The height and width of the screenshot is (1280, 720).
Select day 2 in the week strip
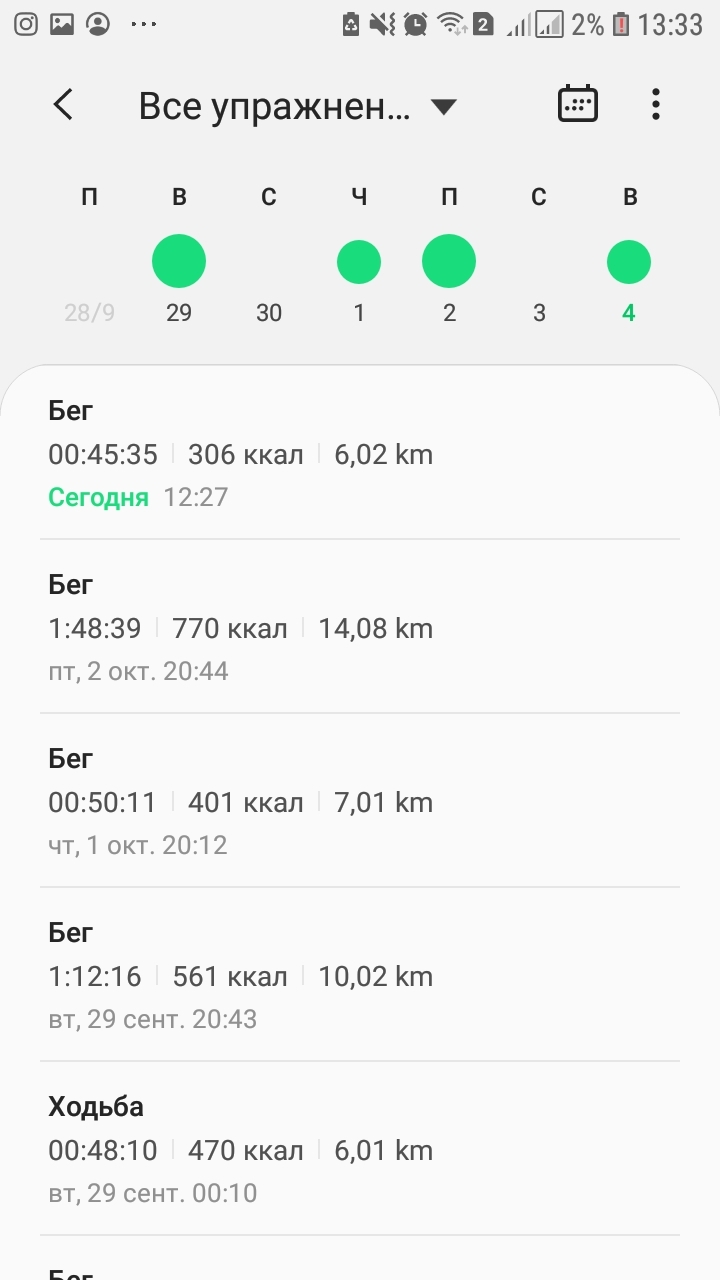coord(449,262)
